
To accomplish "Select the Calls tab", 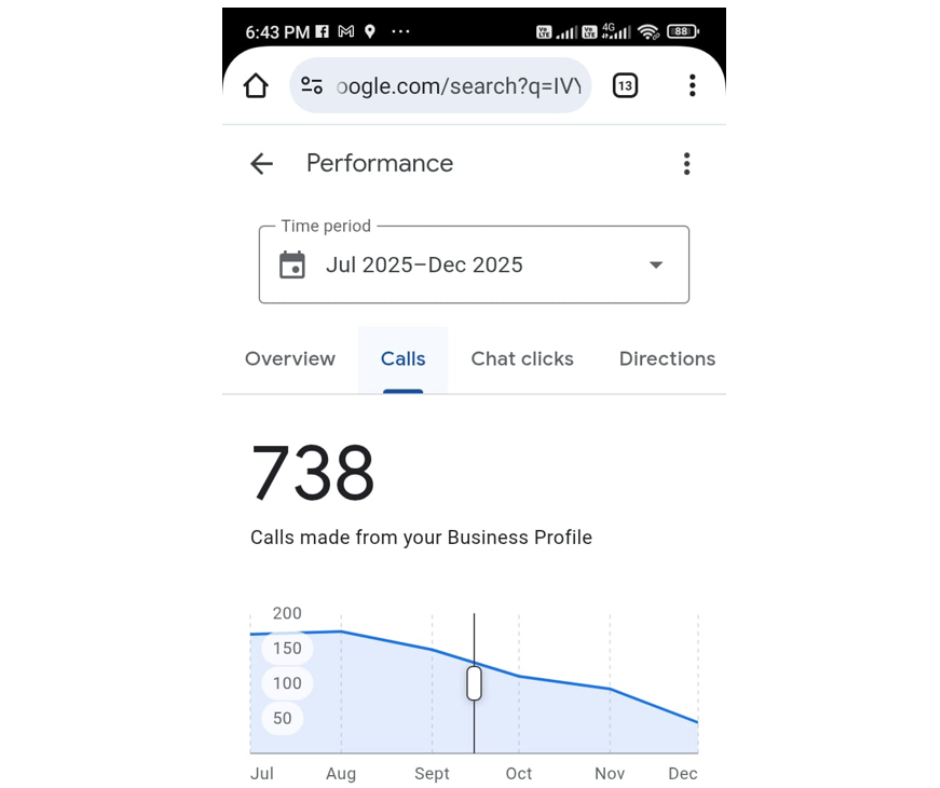I will pyautogui.click(x=403, y=359).
